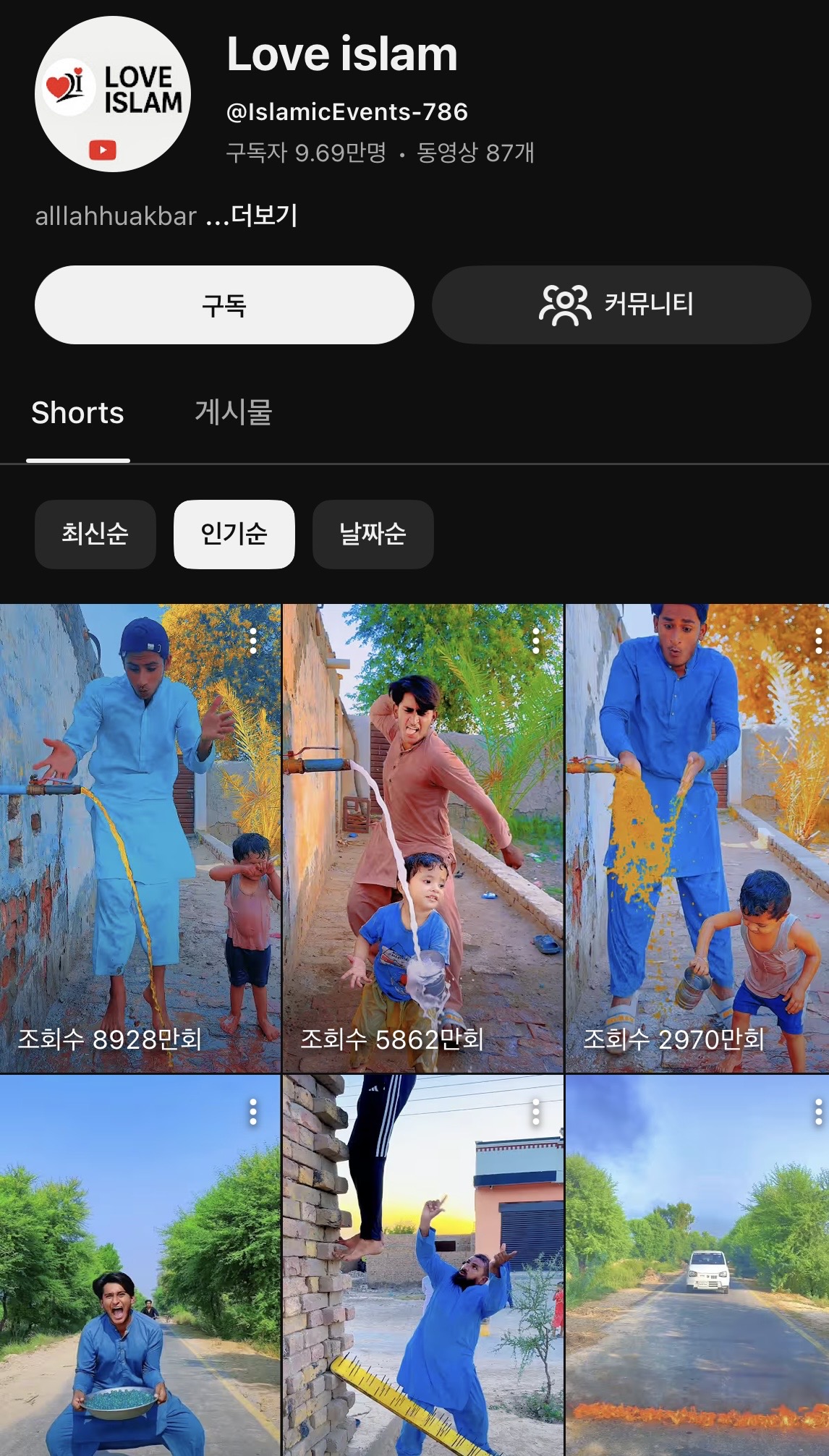Select the 인기순 sort chip
The height and width of the screenshot is (1456, 829).
(234, 534)
